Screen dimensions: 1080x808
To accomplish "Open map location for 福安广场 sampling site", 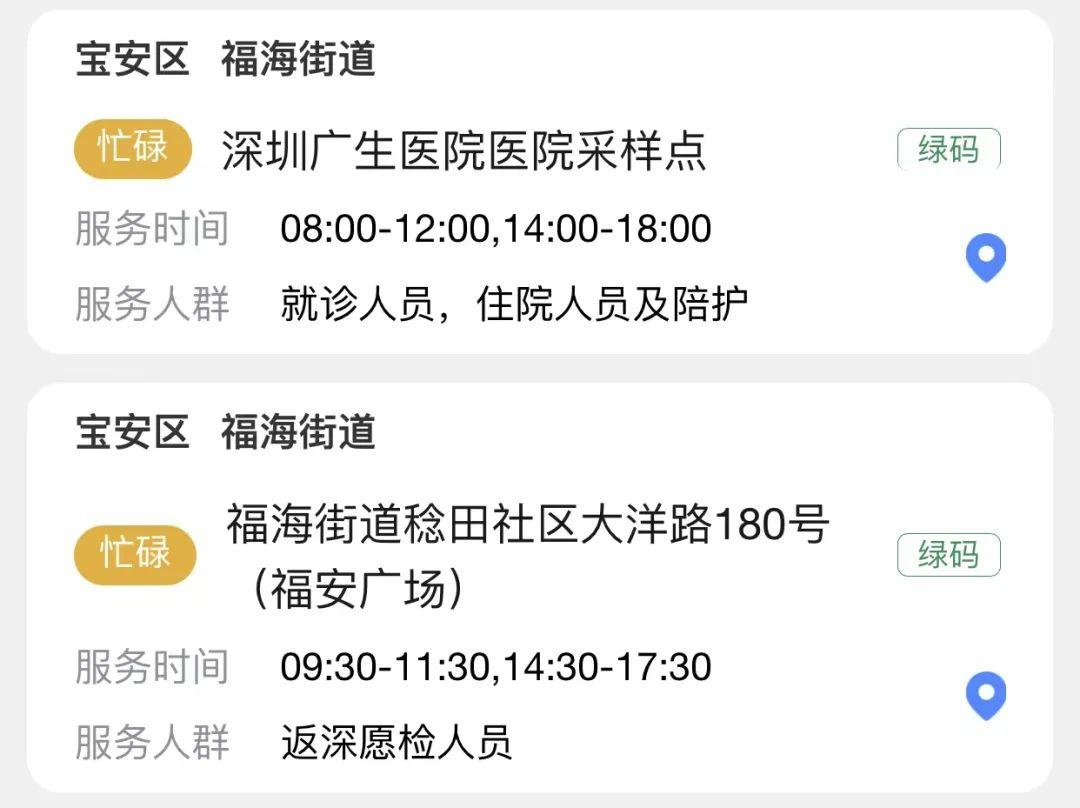I will pyautogui.click(x=985, y=695).
